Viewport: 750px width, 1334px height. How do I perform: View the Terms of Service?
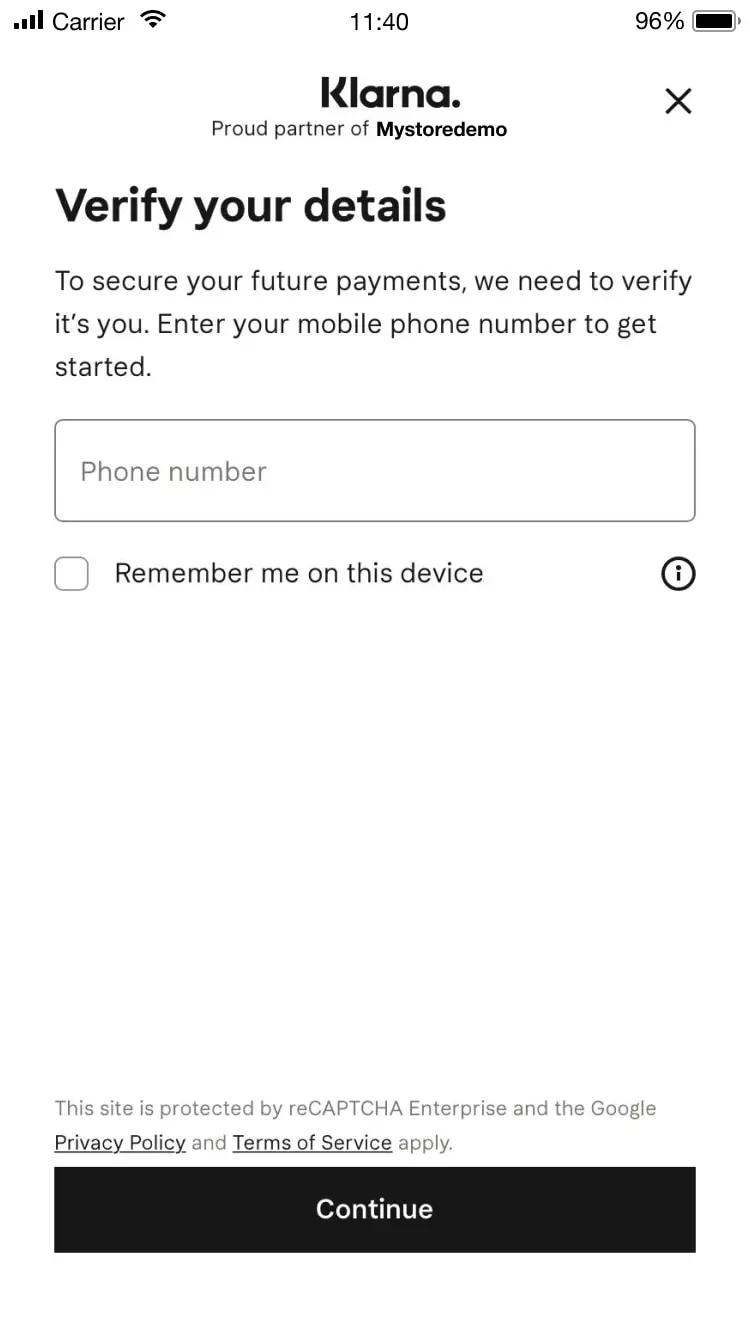point(312,1142)
